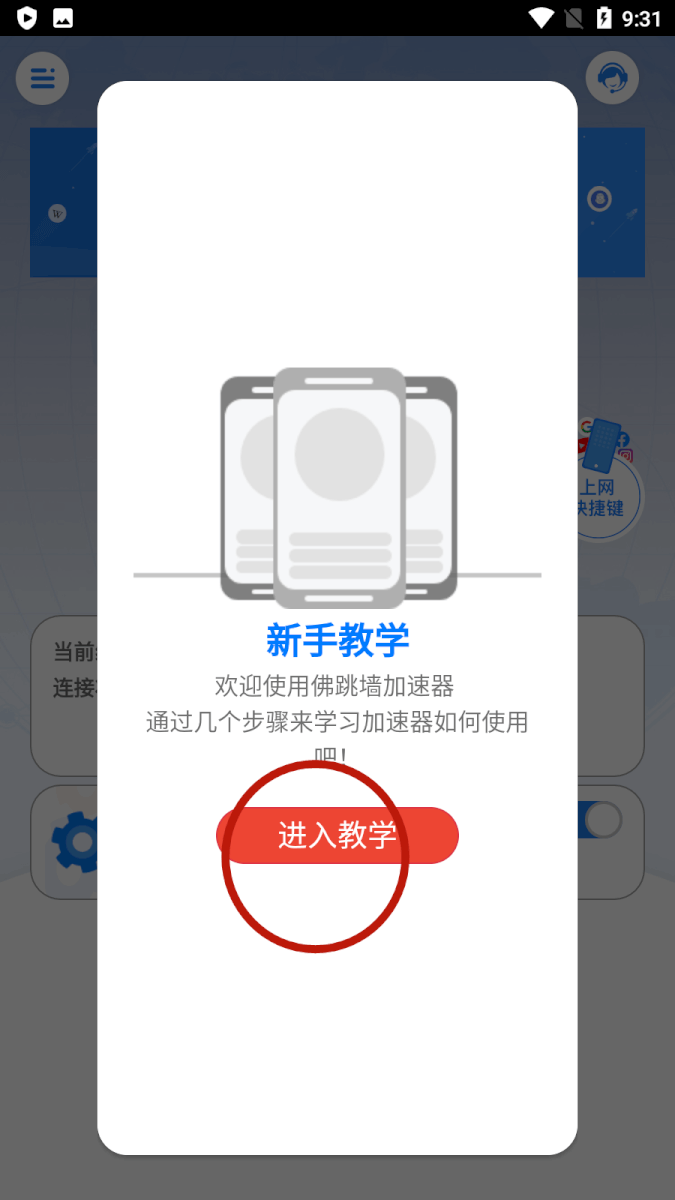Tap the 进入教学 button
This screenshot has height=1200, width=675.
click(x=337, y=835)
